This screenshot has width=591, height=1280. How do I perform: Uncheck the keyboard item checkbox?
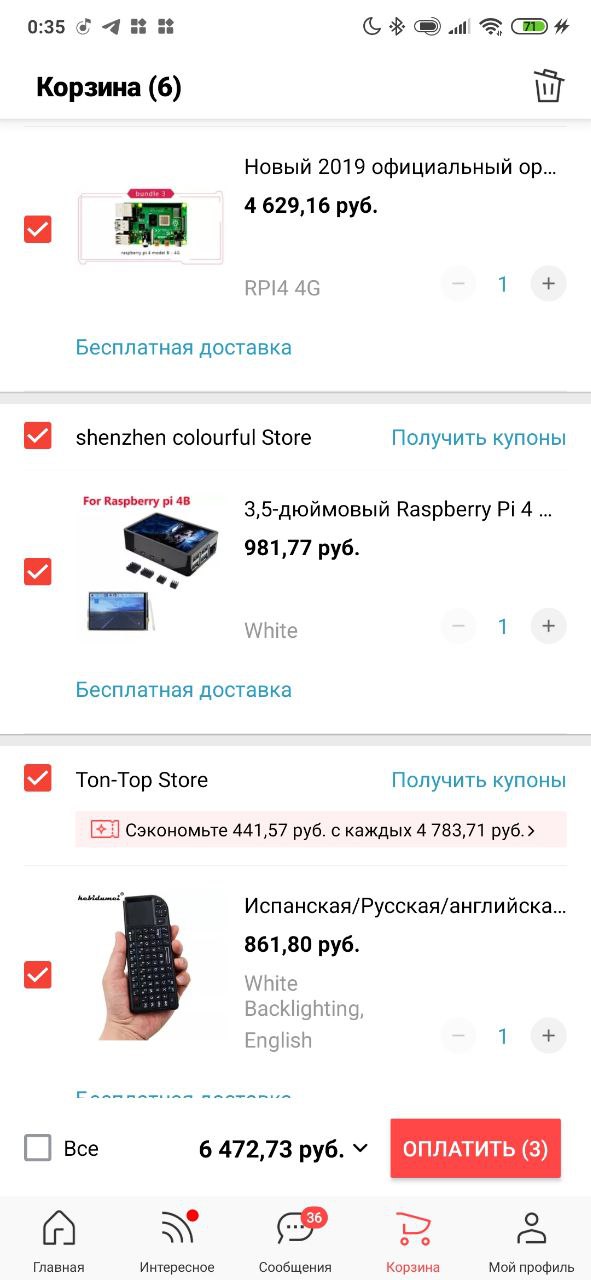(38, 974)
